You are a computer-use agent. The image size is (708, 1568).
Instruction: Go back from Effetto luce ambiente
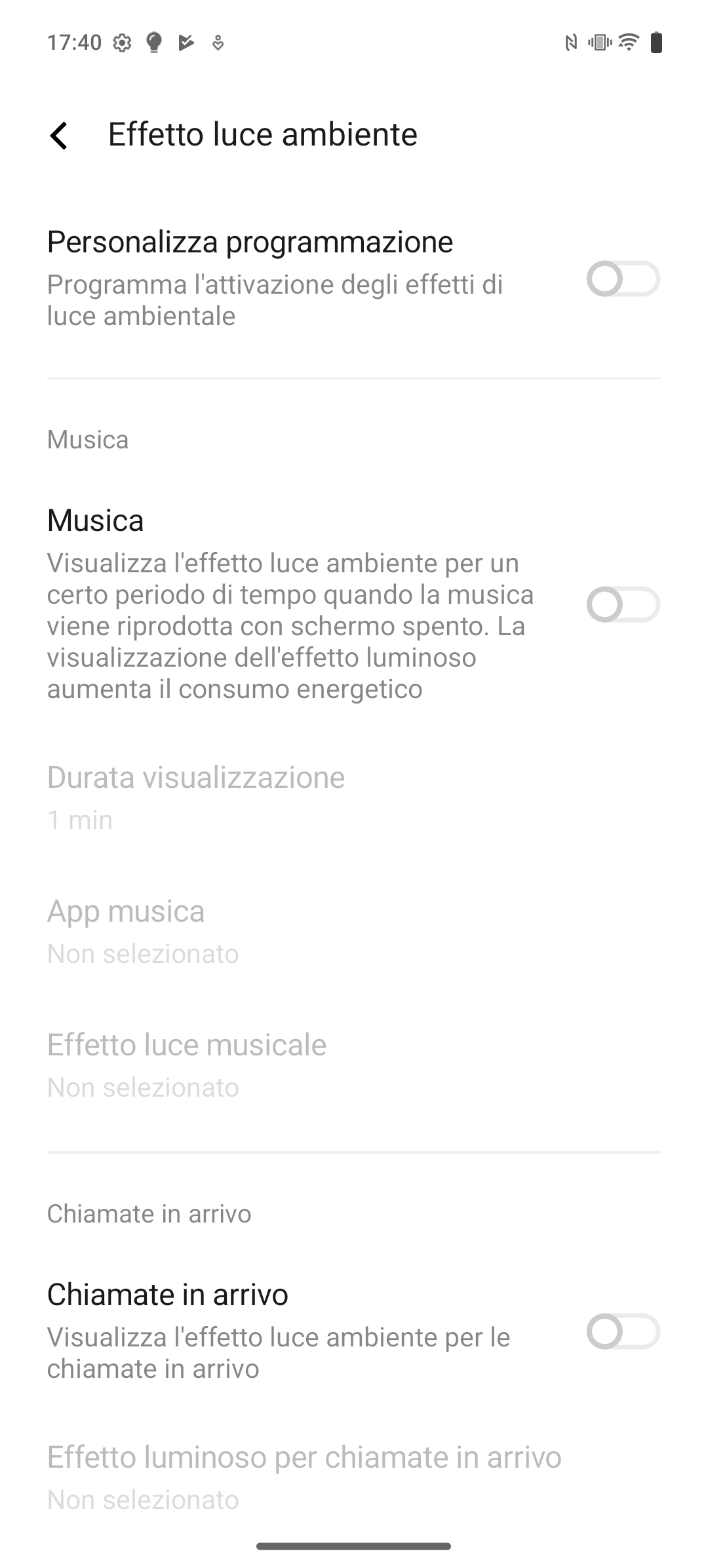[59, 135]
